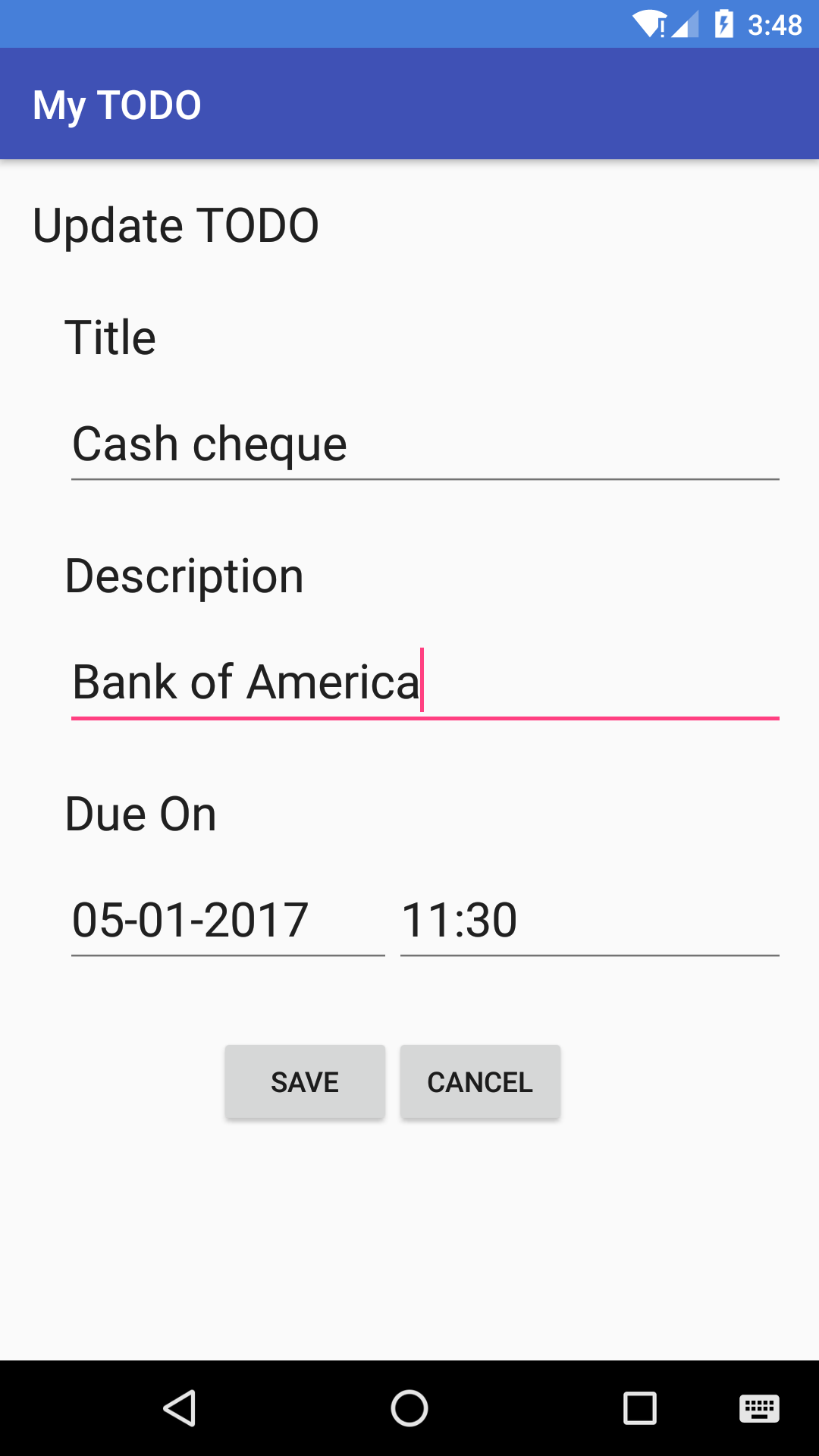
Task: Cancel the TODO update
Action: click(480, 1082)
